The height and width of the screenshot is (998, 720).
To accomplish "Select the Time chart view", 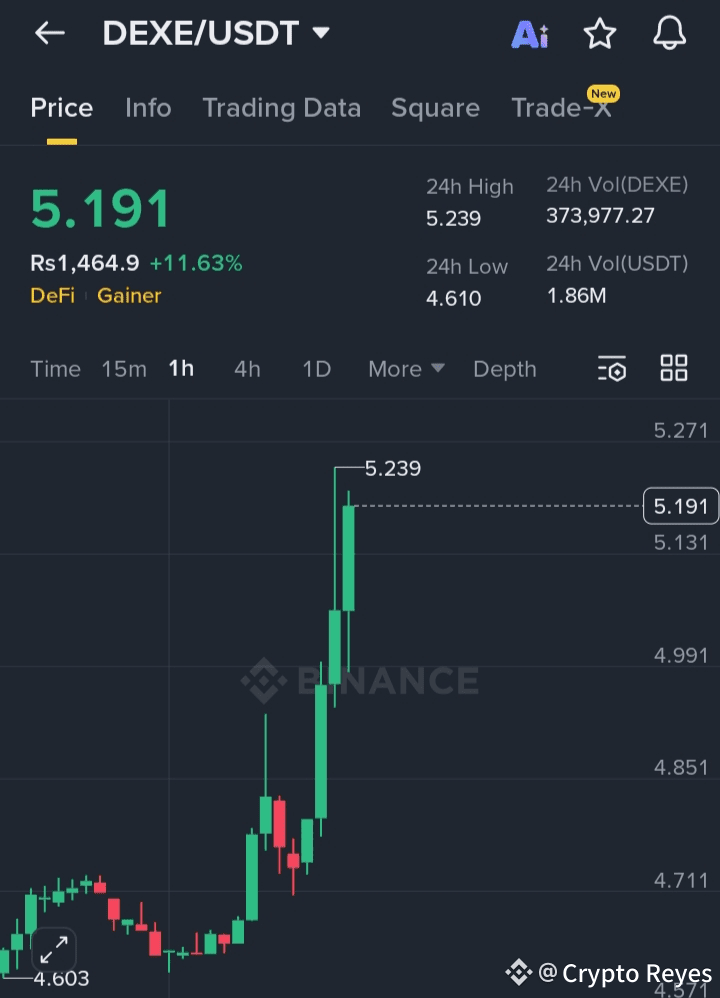I will 55,369.
